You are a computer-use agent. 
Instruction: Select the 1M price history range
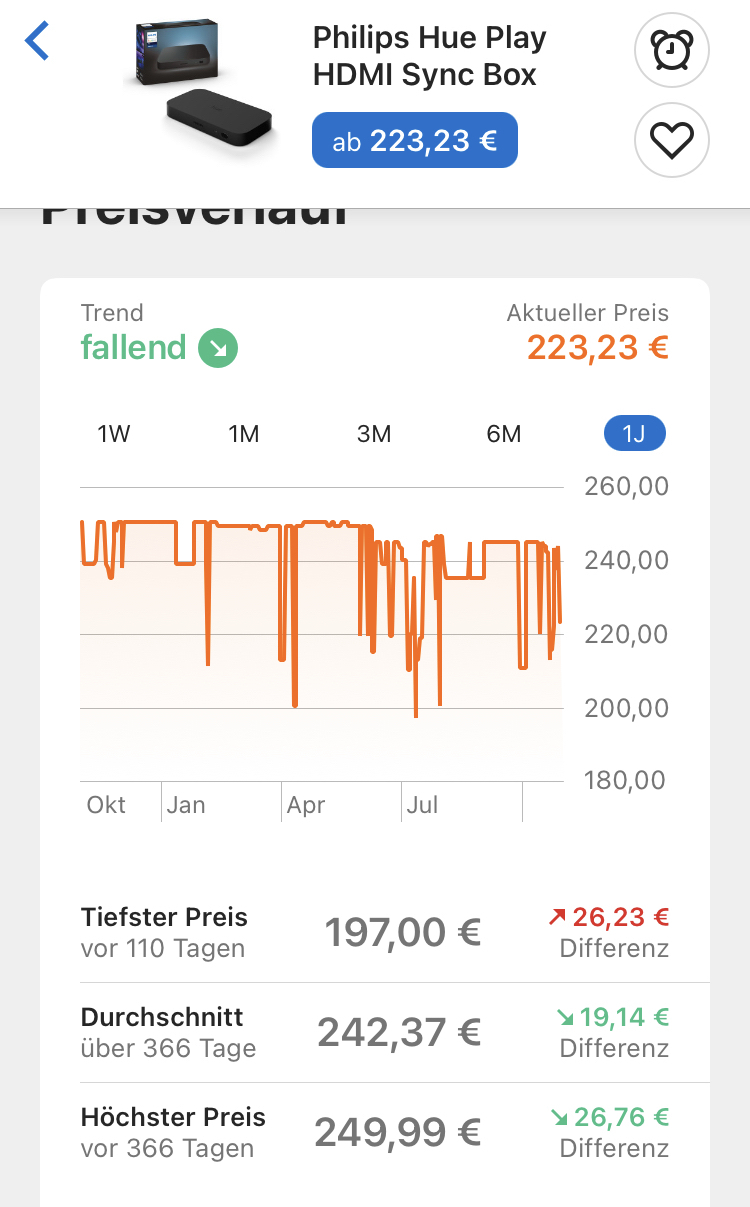point(244,434)
